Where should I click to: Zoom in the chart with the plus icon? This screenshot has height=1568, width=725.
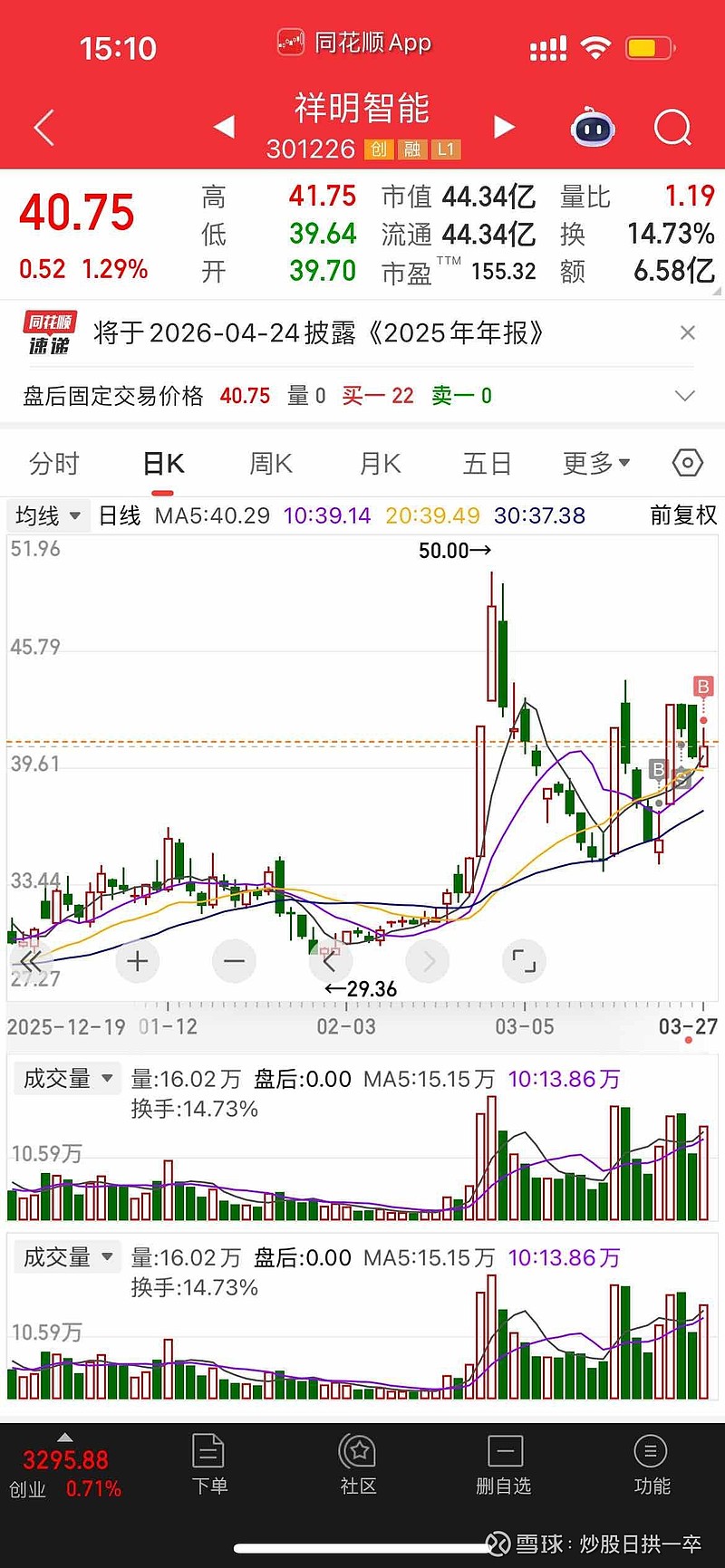coord(137,960)
